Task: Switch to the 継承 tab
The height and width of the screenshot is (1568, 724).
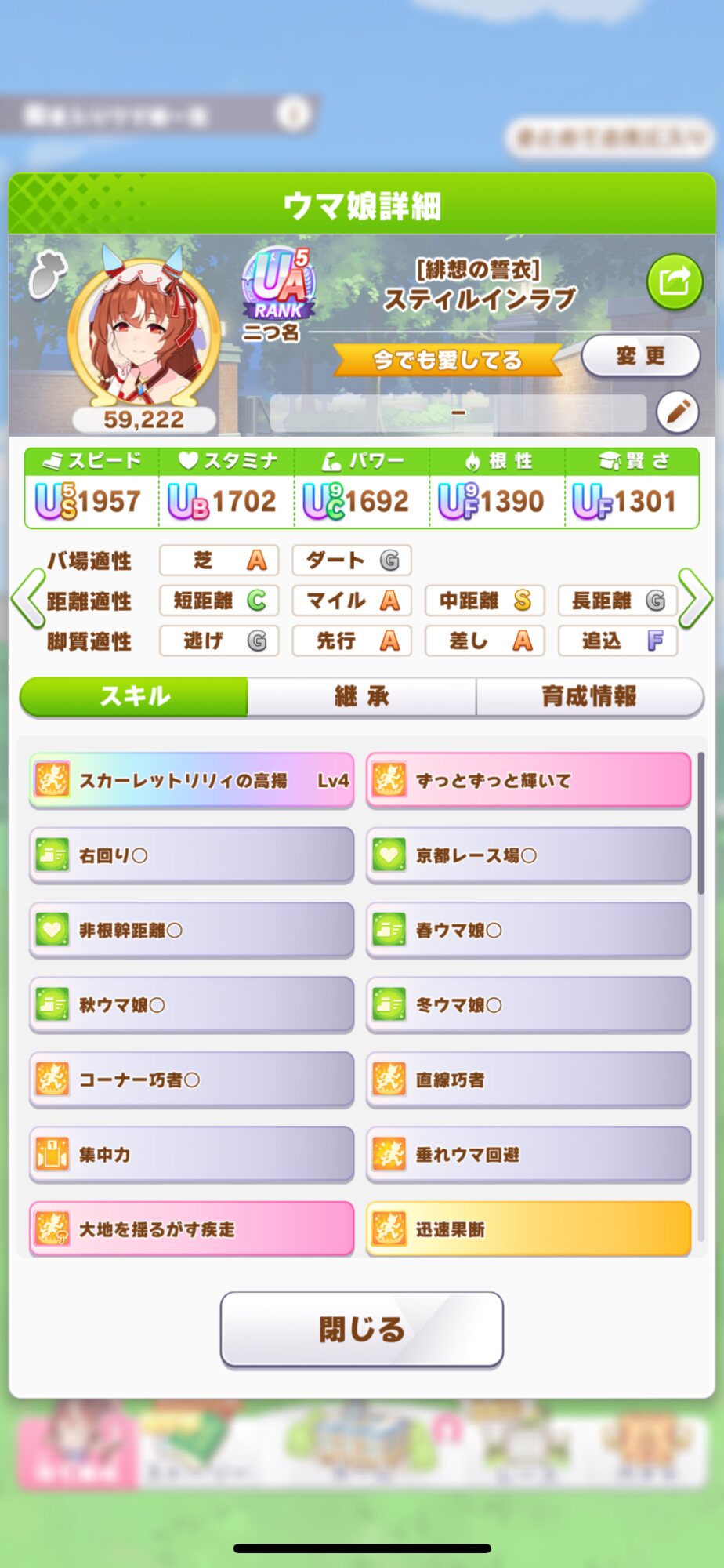Action: coord(361,696)
